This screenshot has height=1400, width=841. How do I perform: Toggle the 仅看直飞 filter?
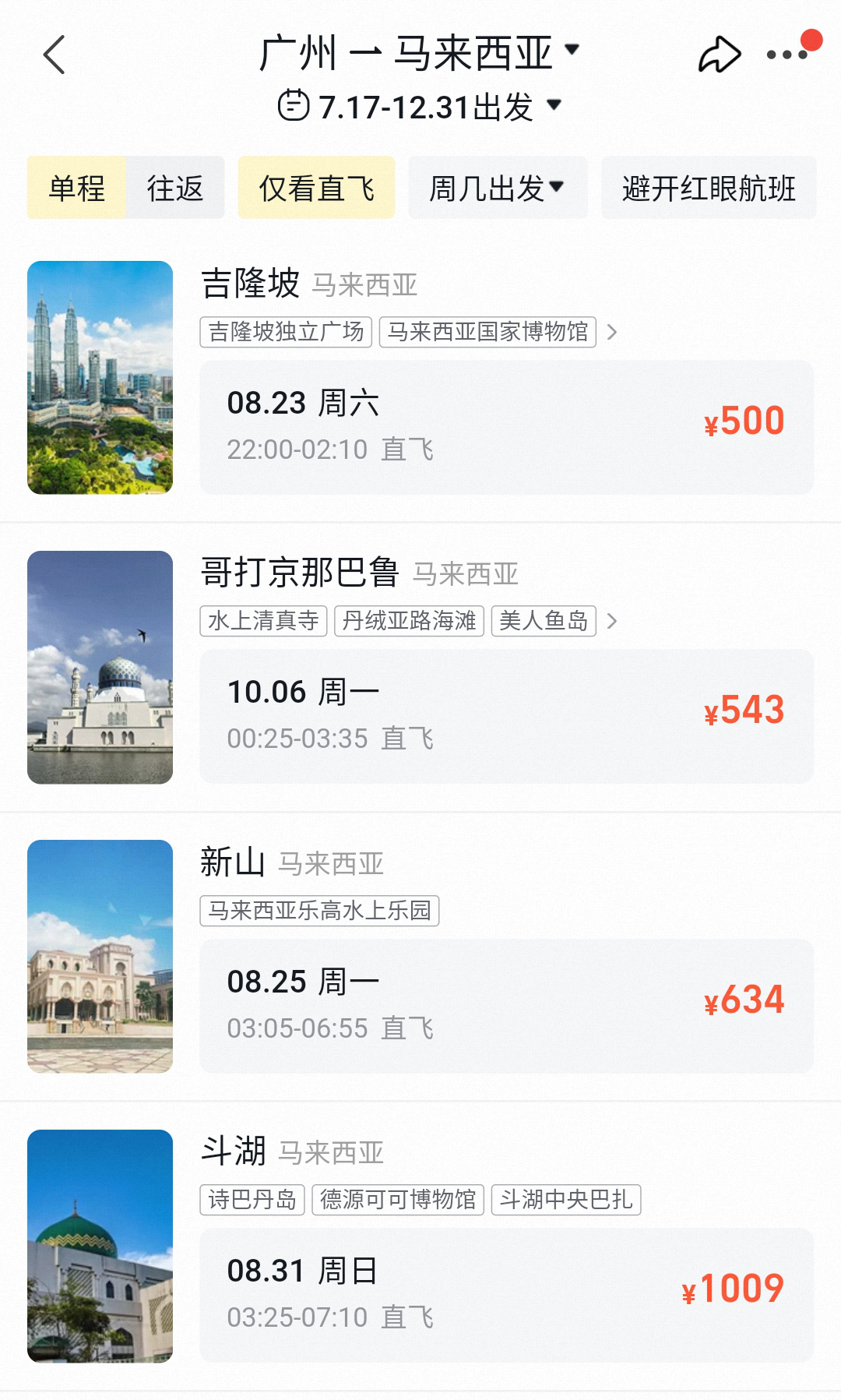click(316, 188)
